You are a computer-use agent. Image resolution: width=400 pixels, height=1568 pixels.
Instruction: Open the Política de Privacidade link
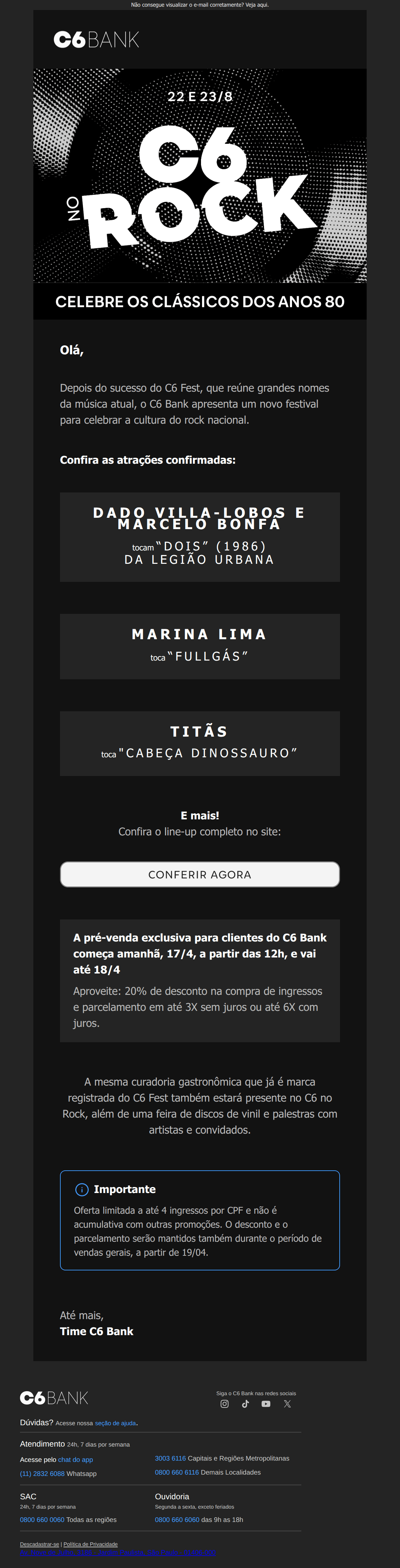90,1544
